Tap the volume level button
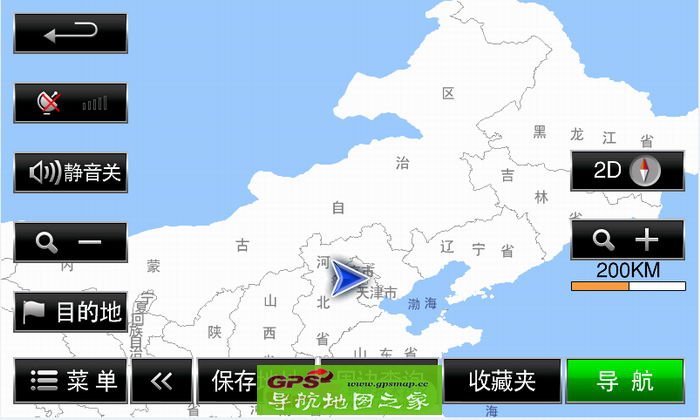Screen dimensions: 700x420 pos(70,102)
